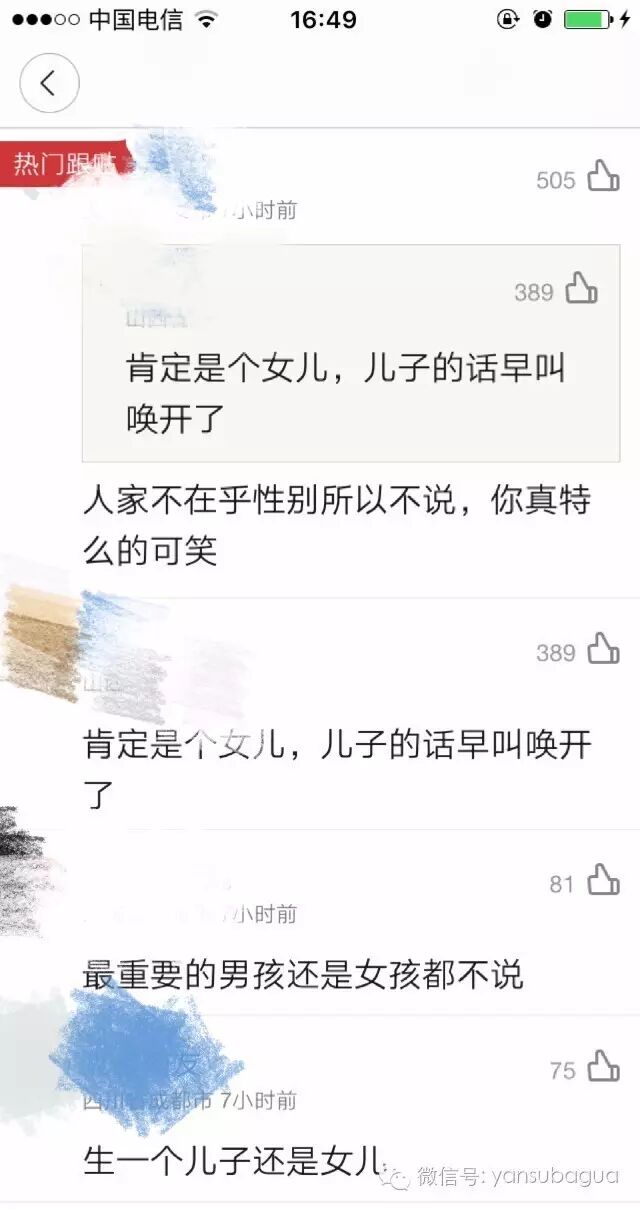Go back with the top-left arrow
This screenshot has height=1209, width=640.
[48, 83]
